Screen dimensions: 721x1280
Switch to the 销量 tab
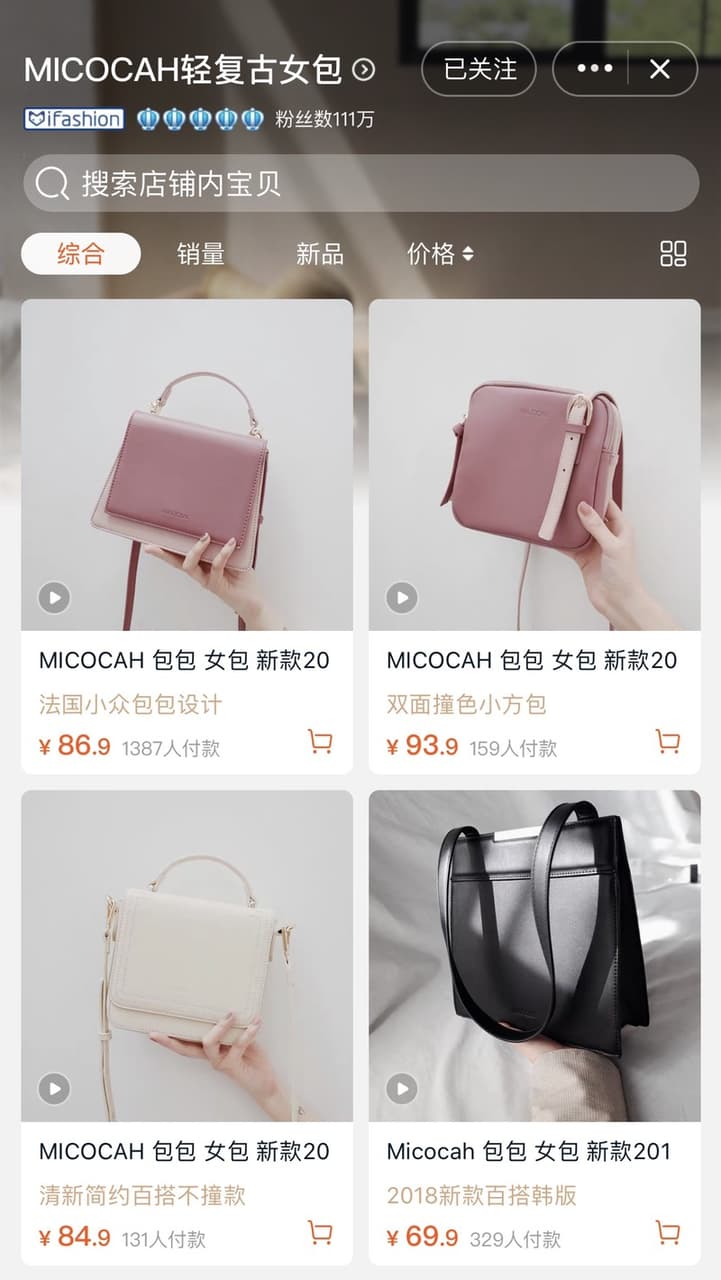(x=201, y=254)
